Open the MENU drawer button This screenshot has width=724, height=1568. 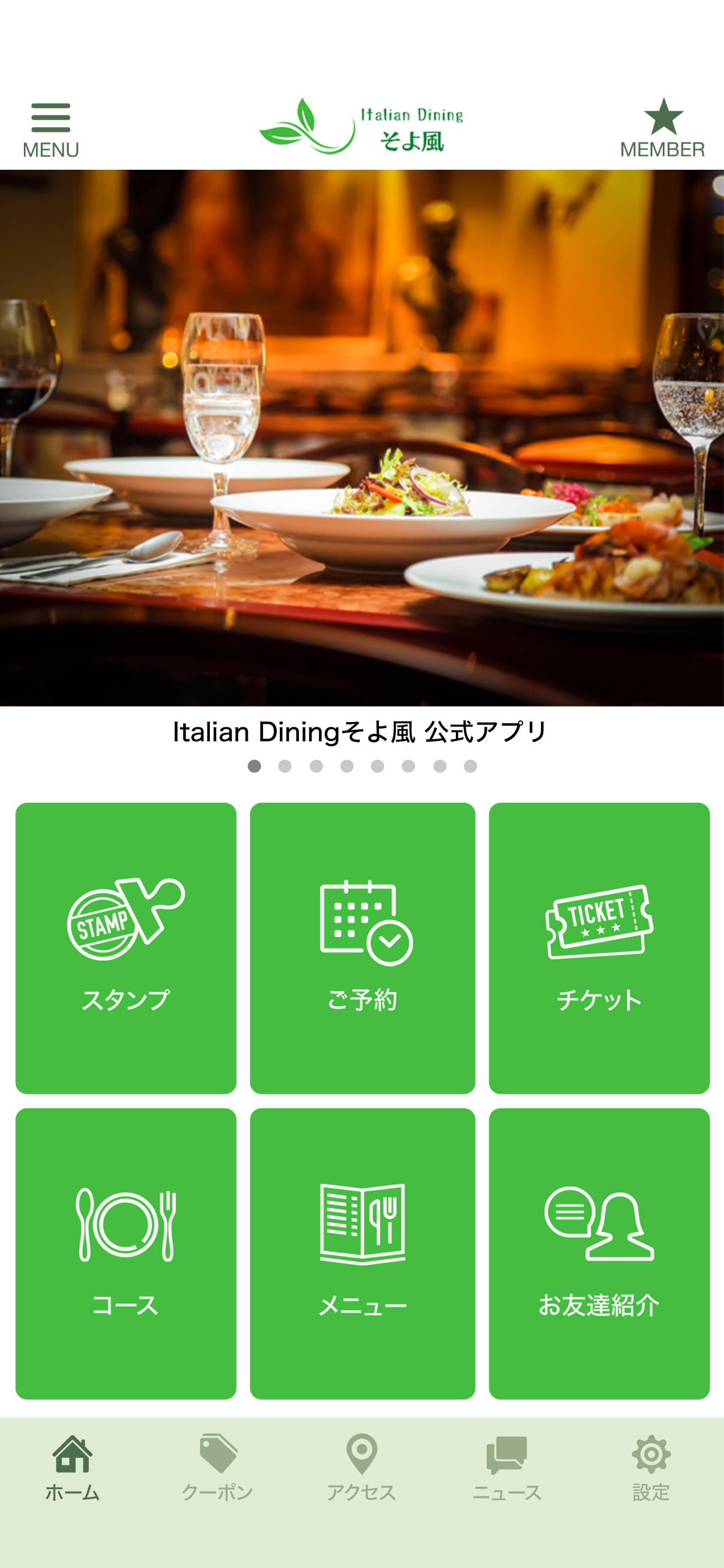tap(51, 129)
